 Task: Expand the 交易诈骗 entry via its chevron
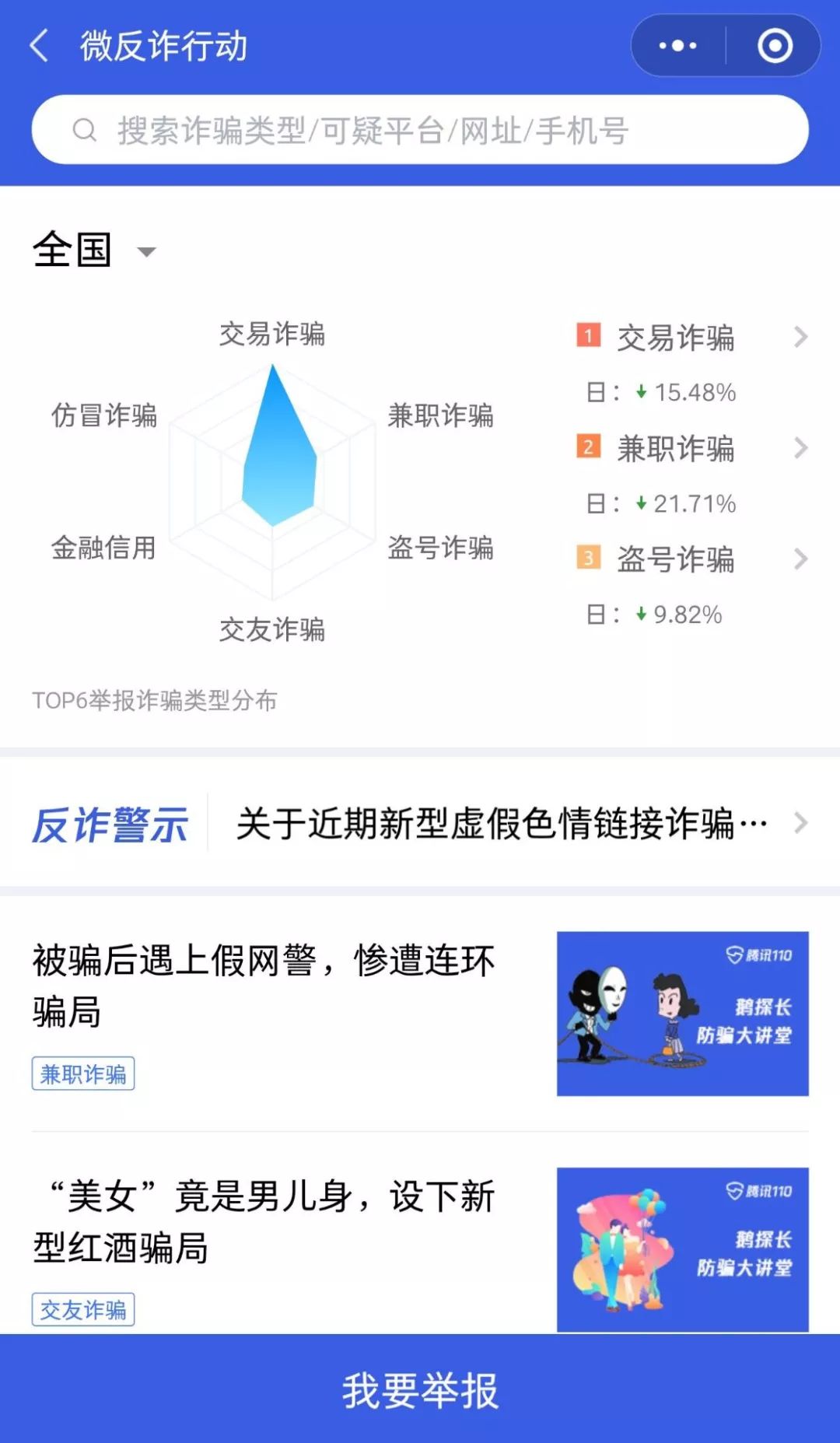point(800,338)
